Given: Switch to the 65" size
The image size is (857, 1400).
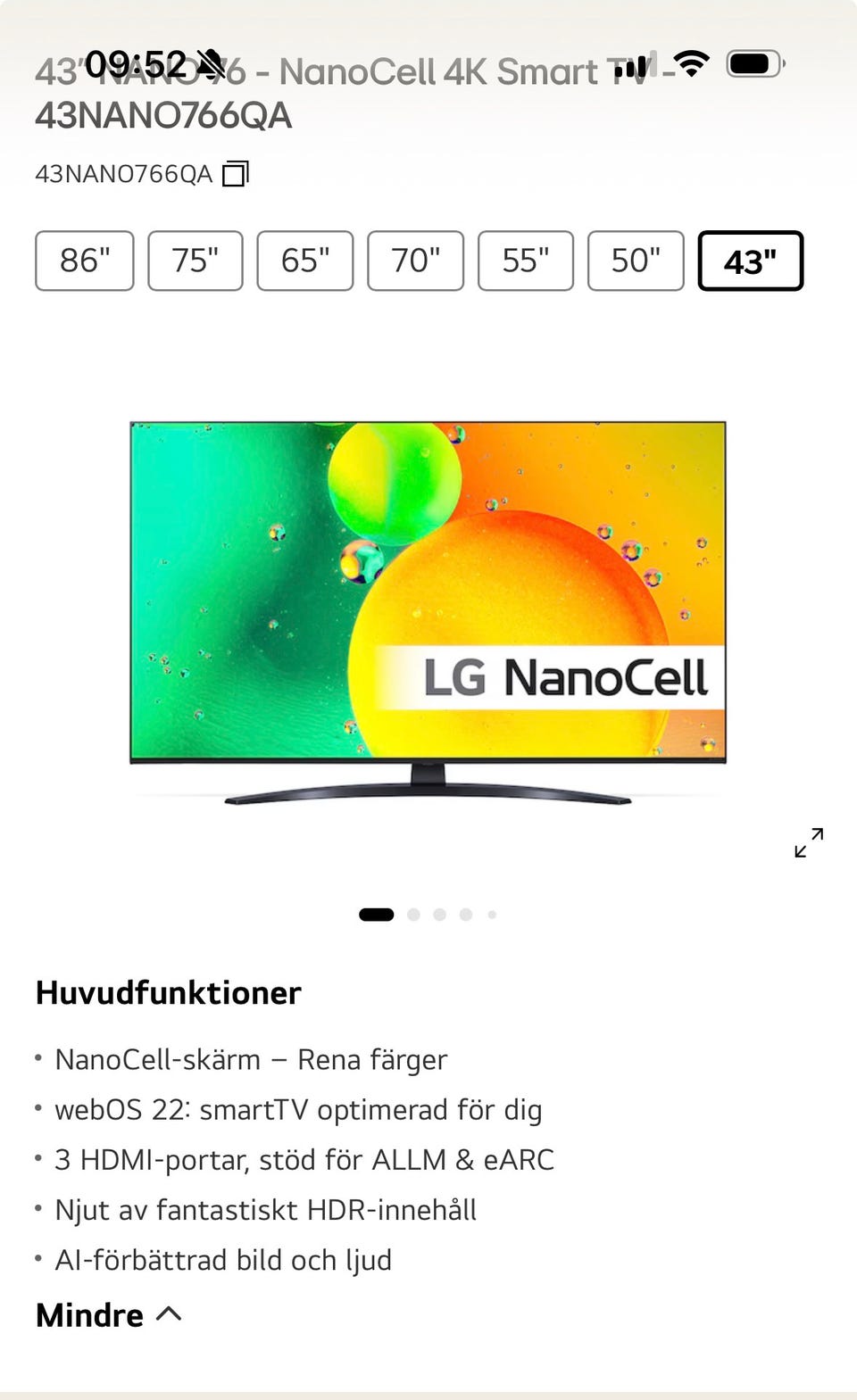Looking at the screenshot, I should click(x=305, y=261).
